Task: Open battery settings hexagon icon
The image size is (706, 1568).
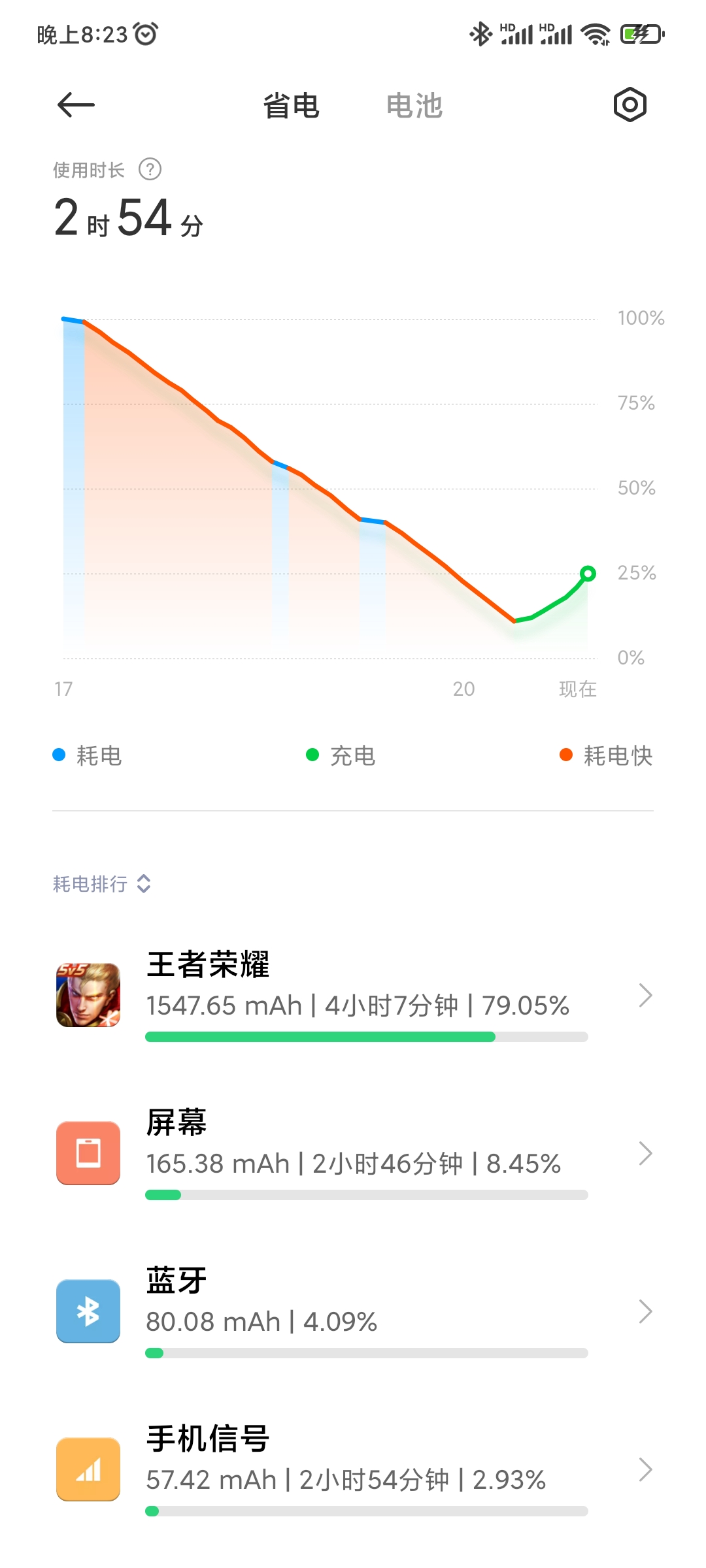Action: (x=630, y=105)
